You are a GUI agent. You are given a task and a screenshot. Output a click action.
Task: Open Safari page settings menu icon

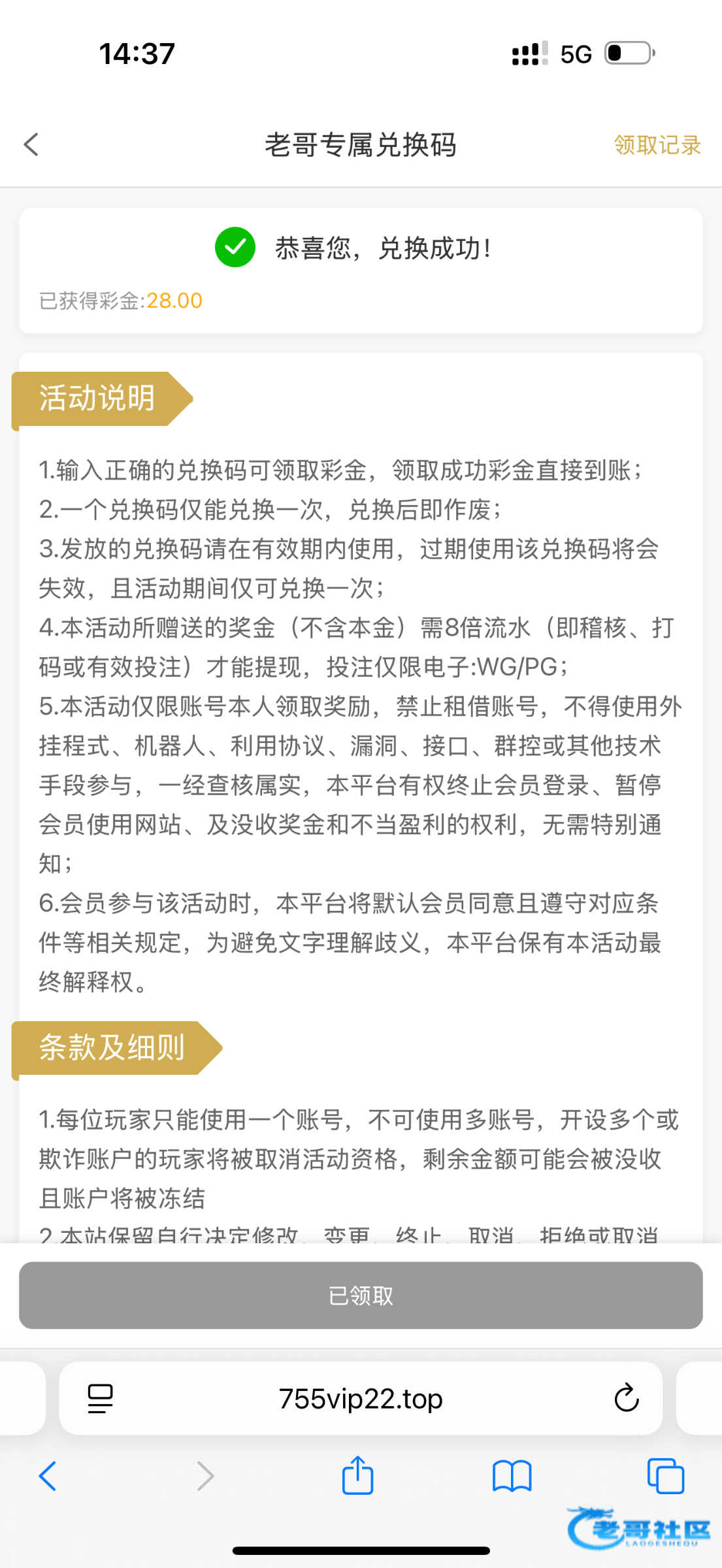pyautogui.click(x=100, y=1399)
